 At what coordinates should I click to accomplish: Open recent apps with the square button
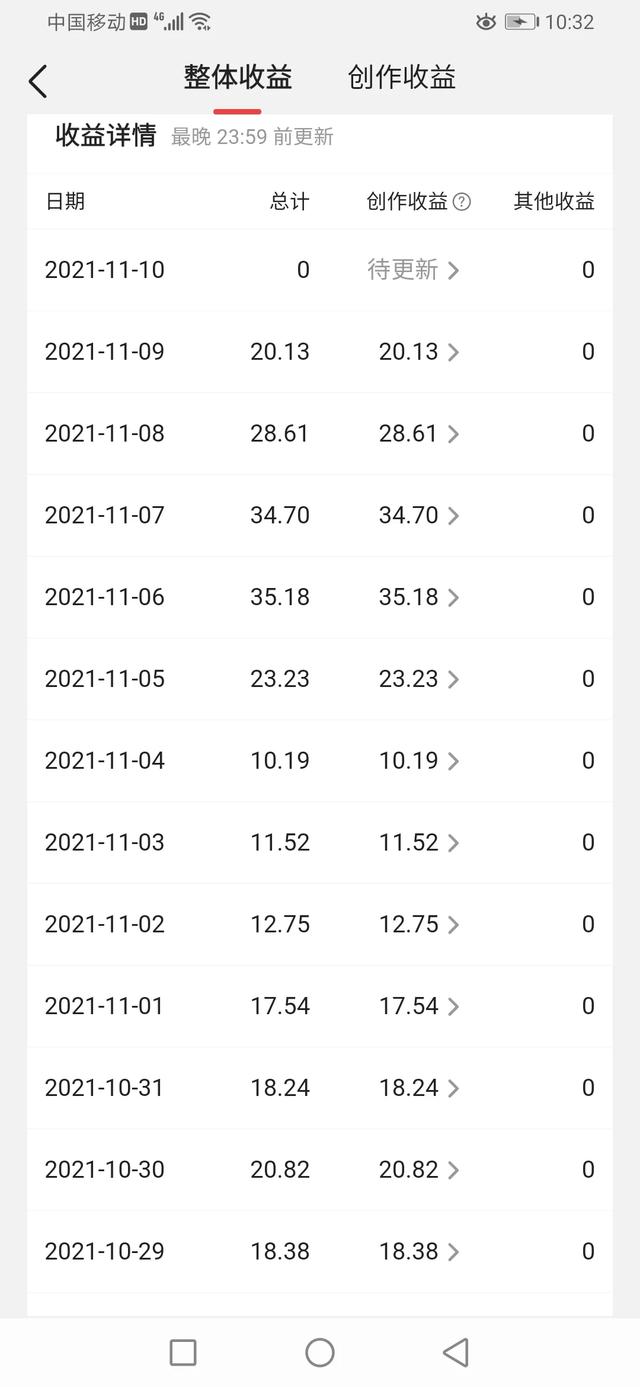point(183,1353)
